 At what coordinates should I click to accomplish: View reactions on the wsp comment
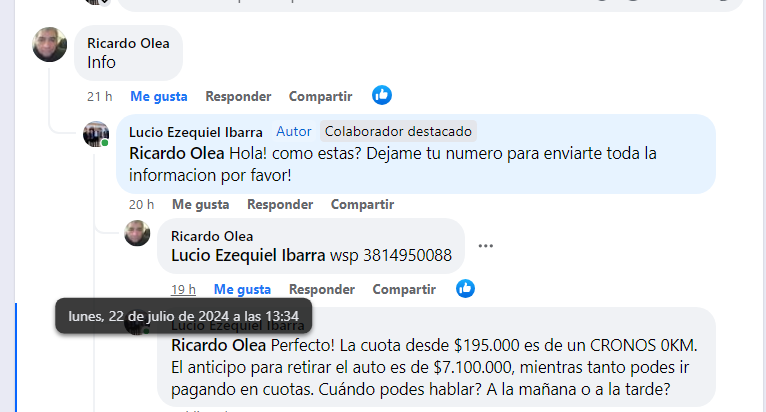(465, 288)
